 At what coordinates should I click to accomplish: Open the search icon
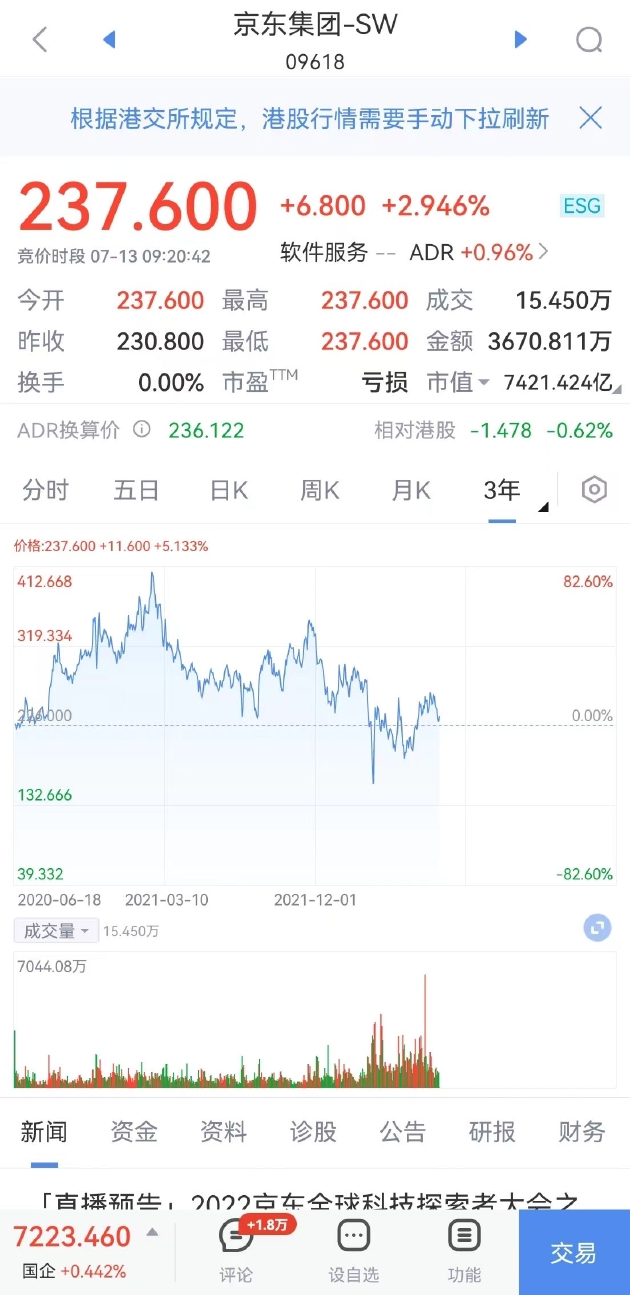[x=590, y=40]
